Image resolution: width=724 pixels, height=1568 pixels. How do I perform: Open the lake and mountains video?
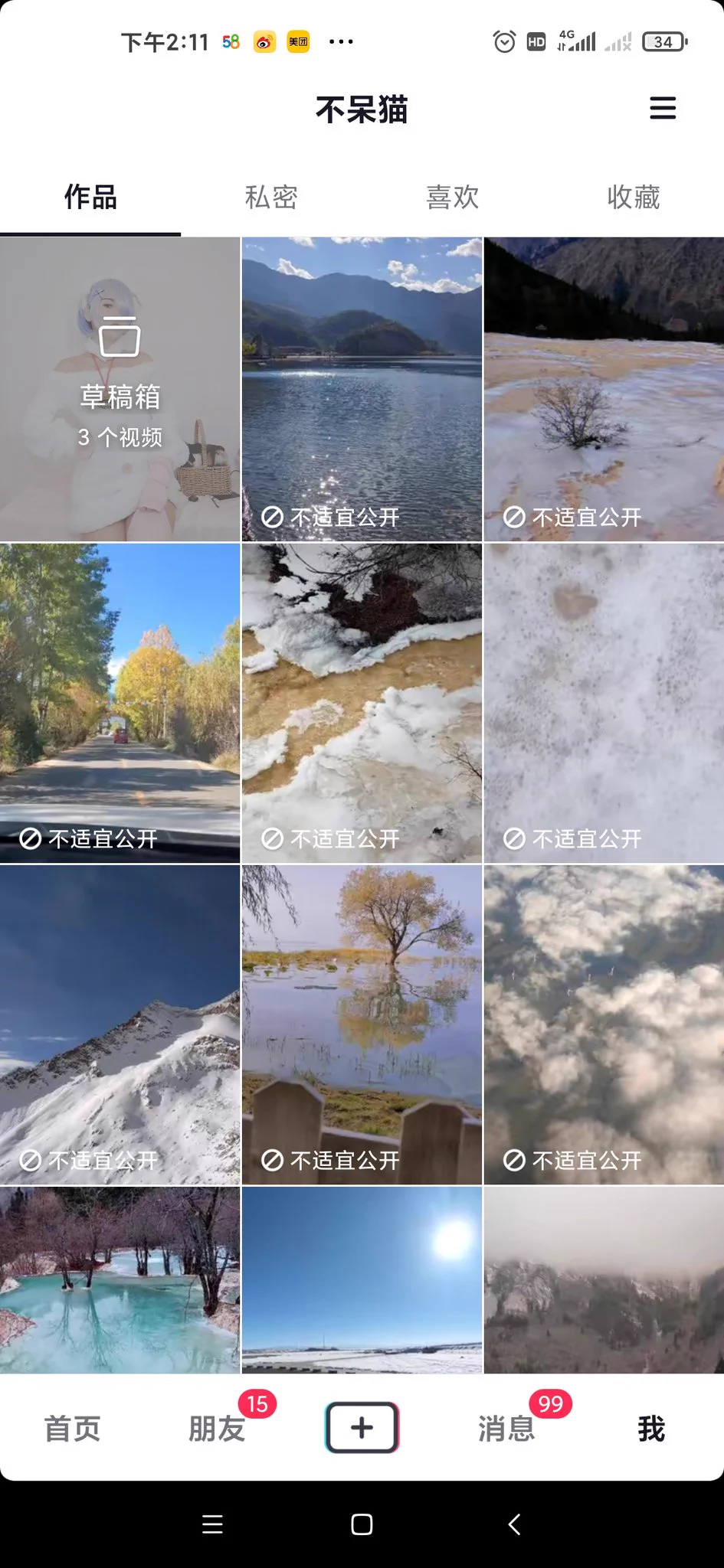(362, 389)
